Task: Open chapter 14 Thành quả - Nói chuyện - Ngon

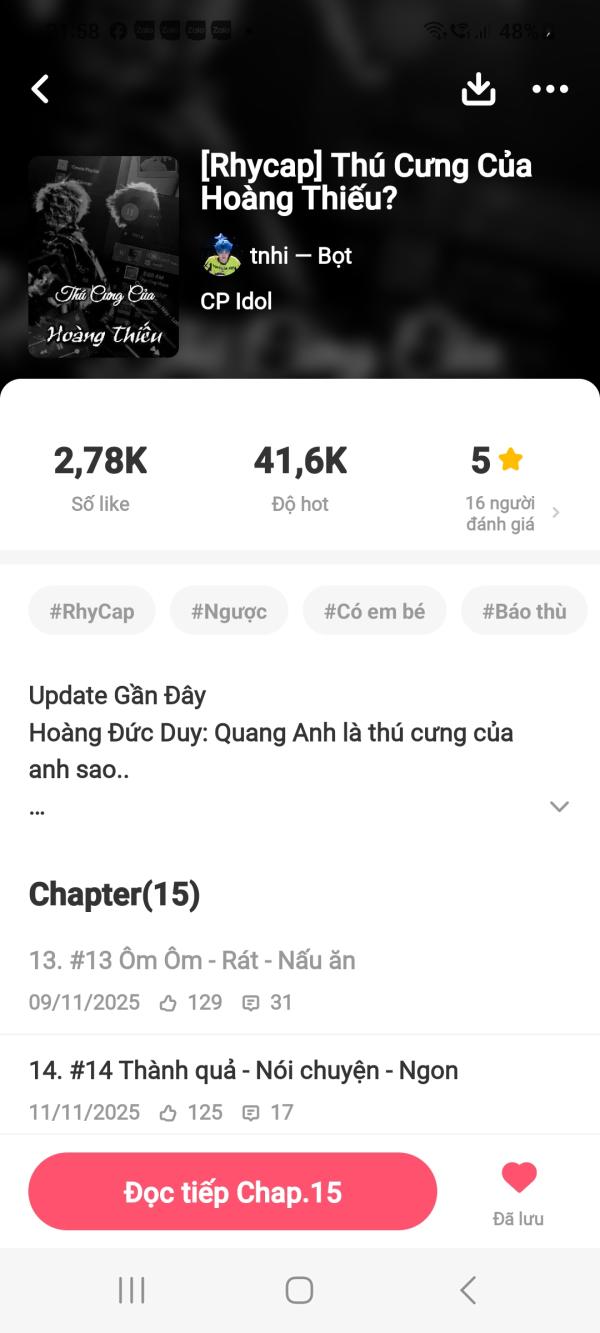Action: coord(243,1071)
